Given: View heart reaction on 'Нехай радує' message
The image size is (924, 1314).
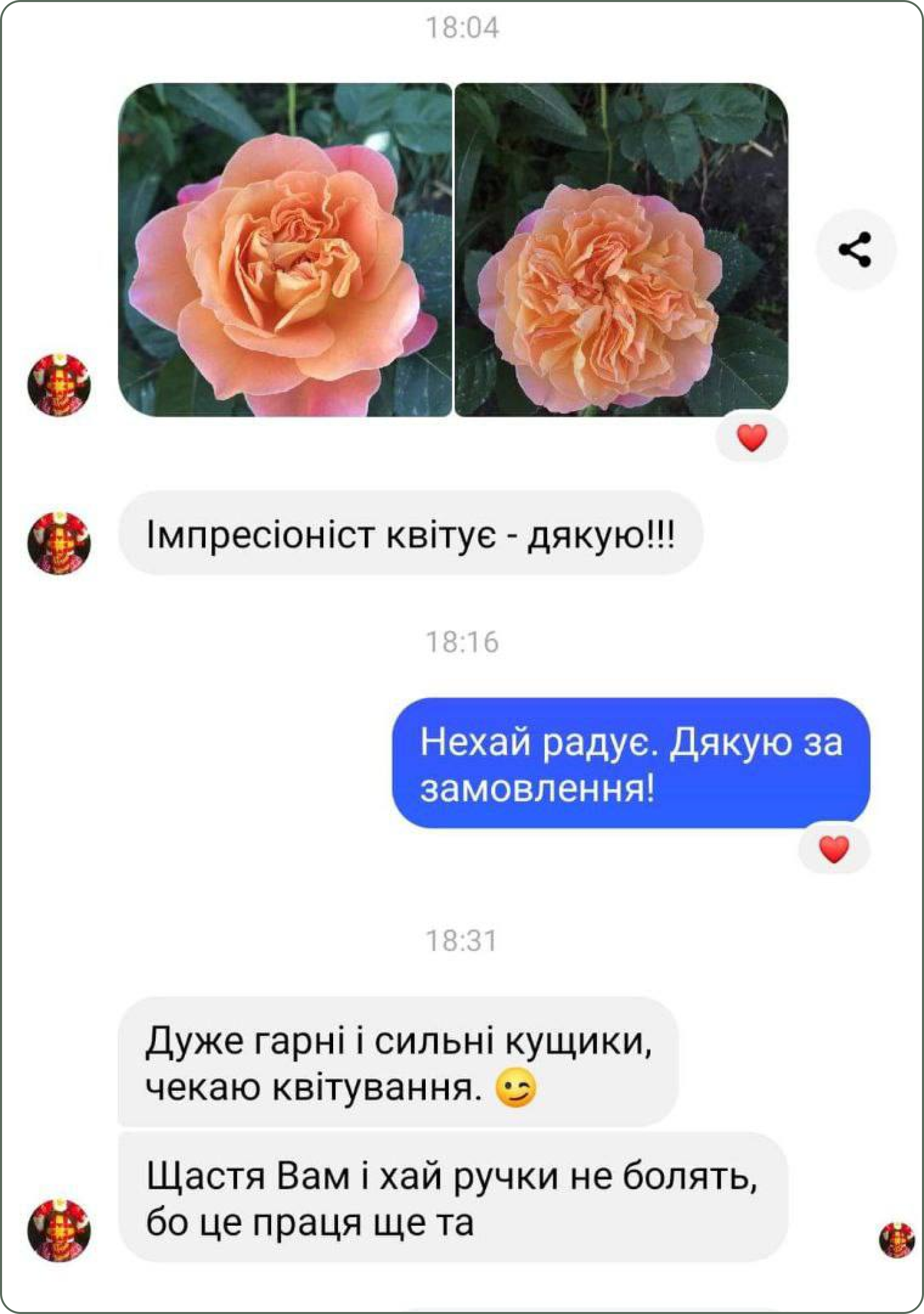Looking at the screenshot, I should pyautogui.click(x=834, y=849).
